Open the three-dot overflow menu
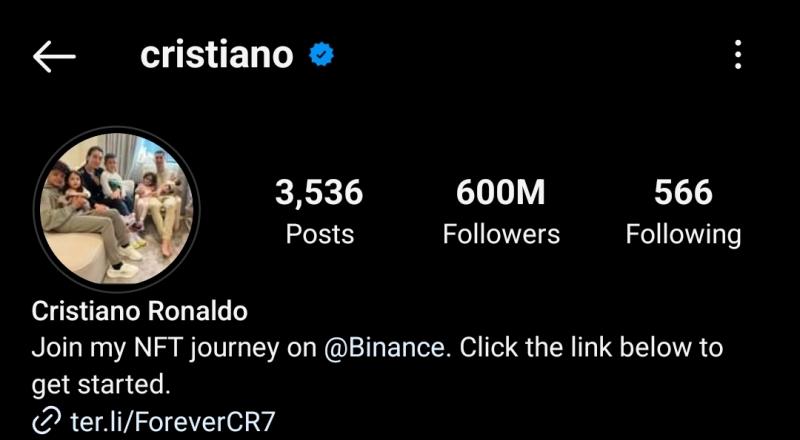Viewport: 800px width, 440px height. pyautogui.click(x=738, y=55)
